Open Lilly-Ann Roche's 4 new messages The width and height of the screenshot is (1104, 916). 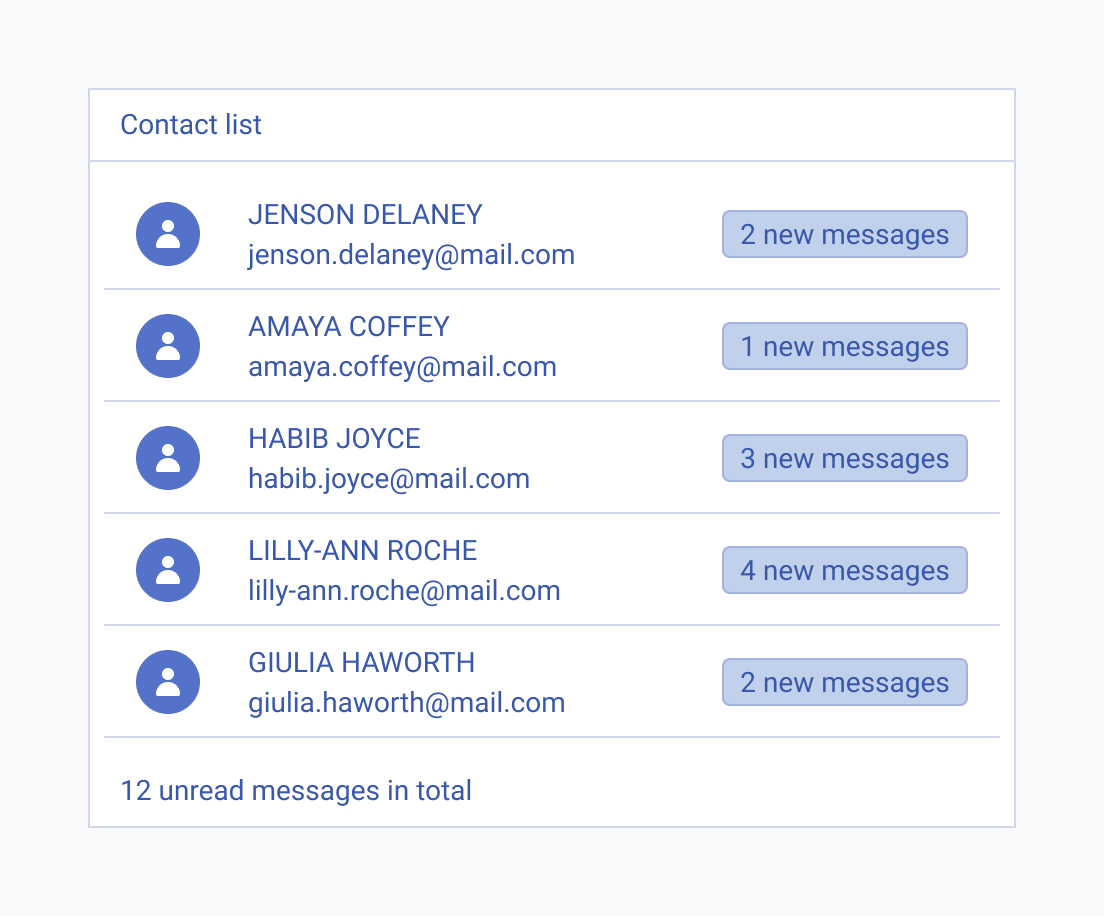click(844, 570)
